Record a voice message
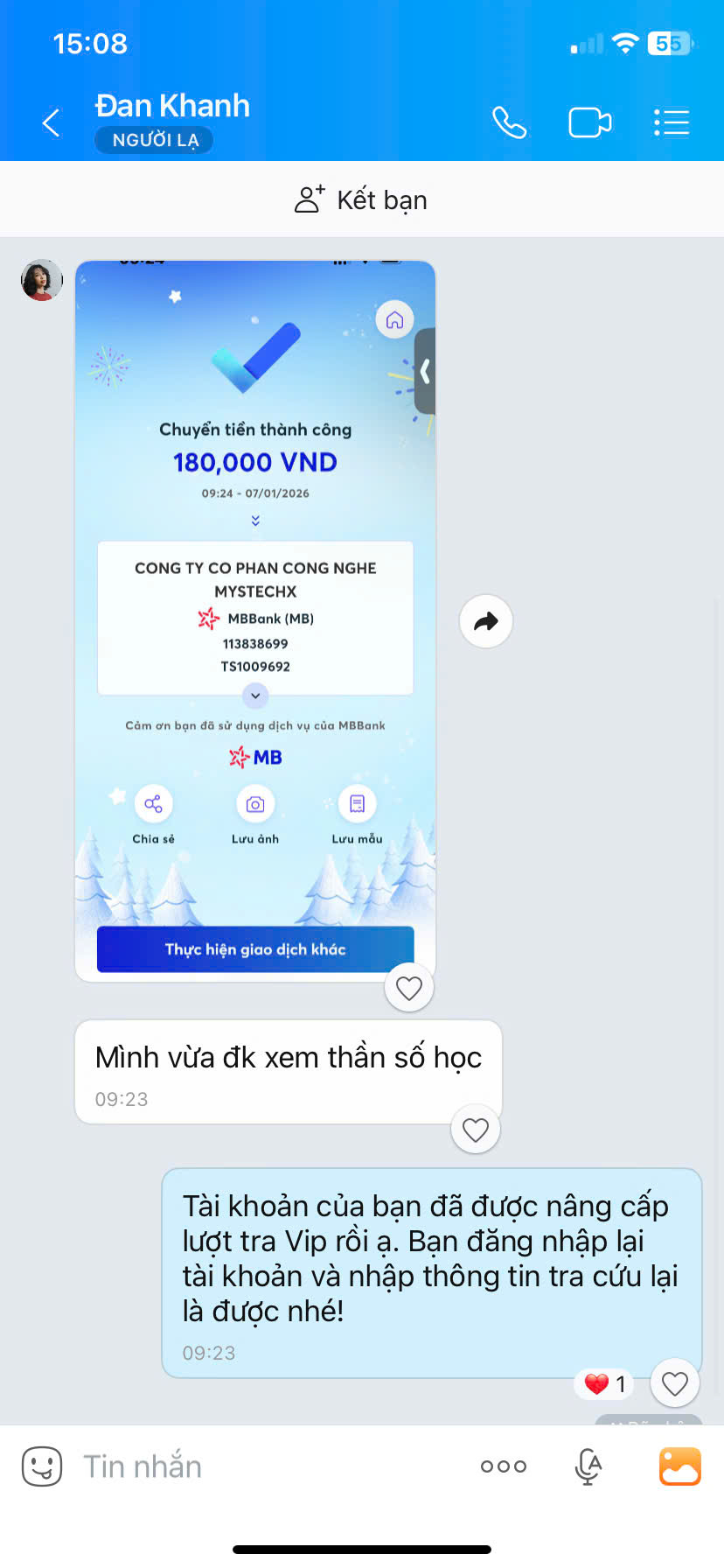Image resolution: width=724 pixels, height=1568 pixels. [588, 1466]
